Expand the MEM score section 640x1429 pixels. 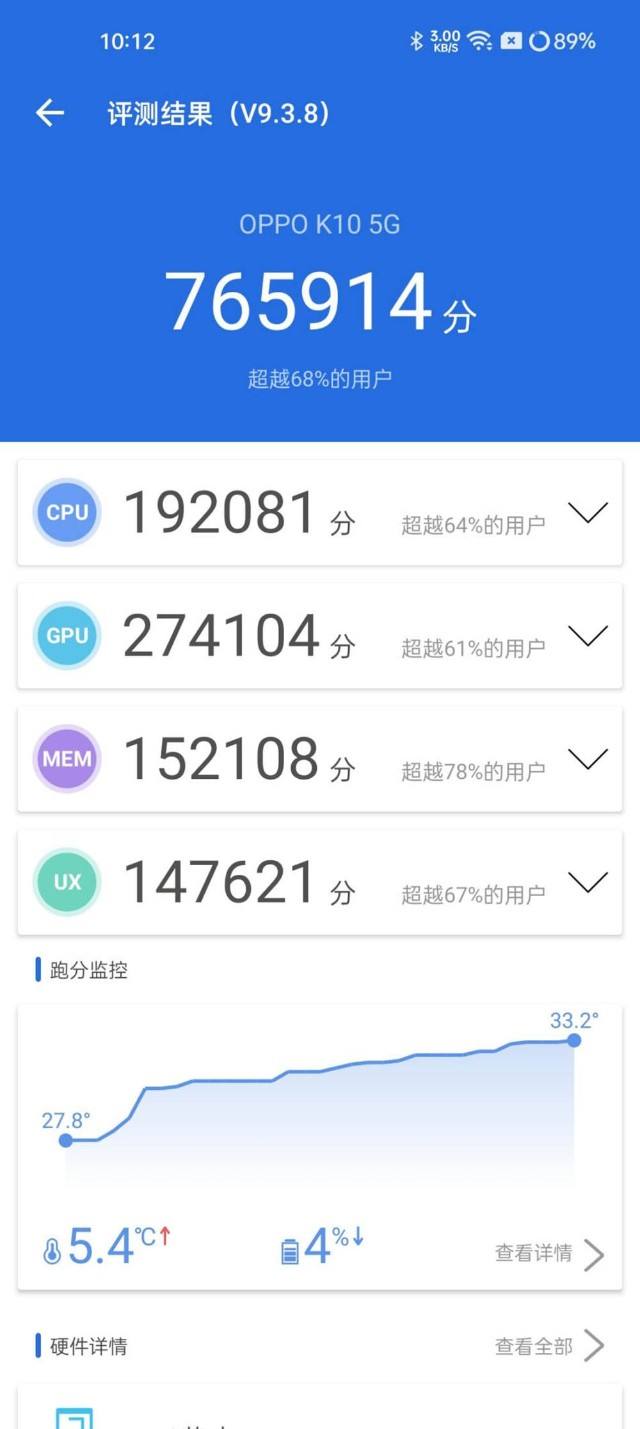click(587, 759)
